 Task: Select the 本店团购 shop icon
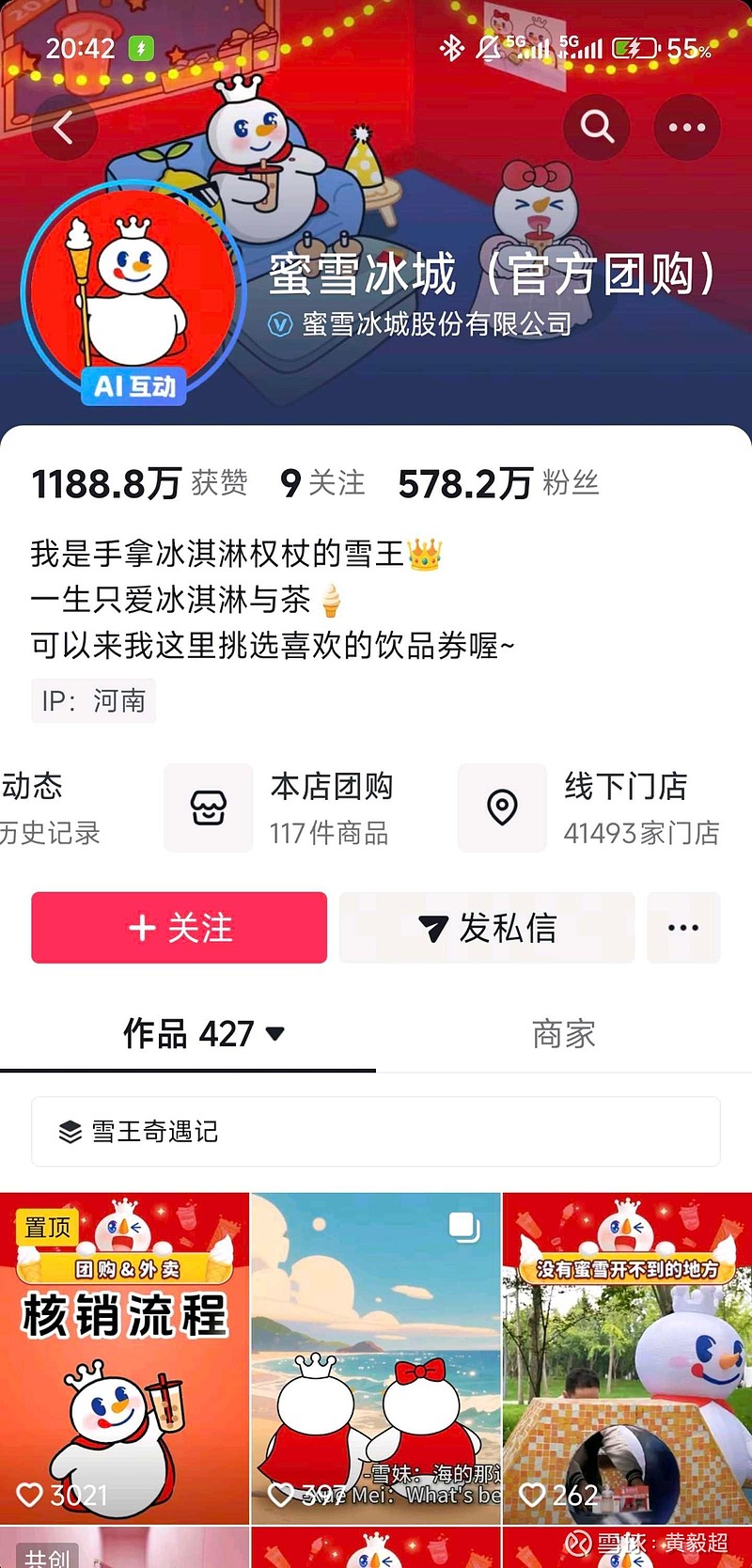(x=208, y=808)
